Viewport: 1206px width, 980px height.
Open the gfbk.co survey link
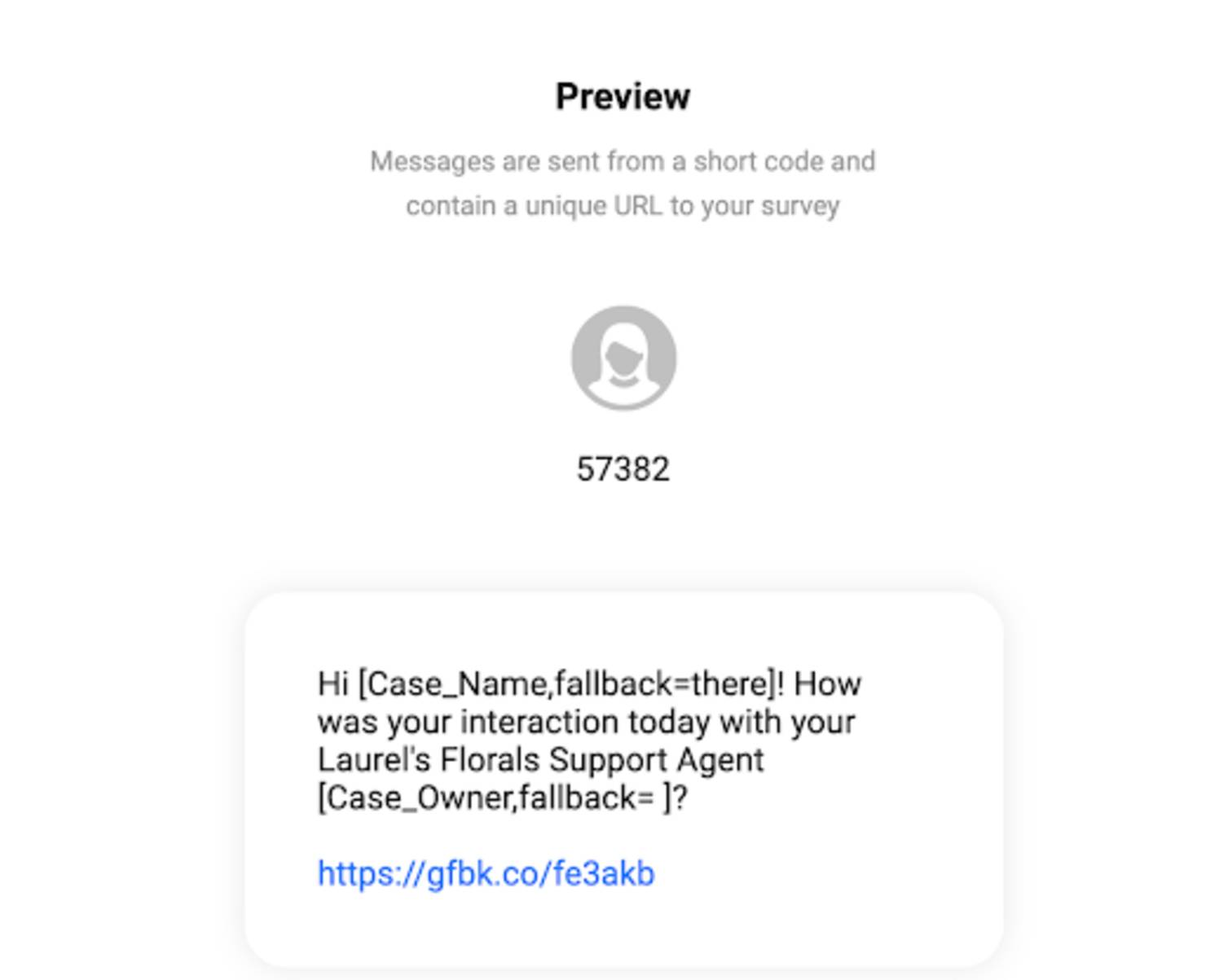pos(486,873)
